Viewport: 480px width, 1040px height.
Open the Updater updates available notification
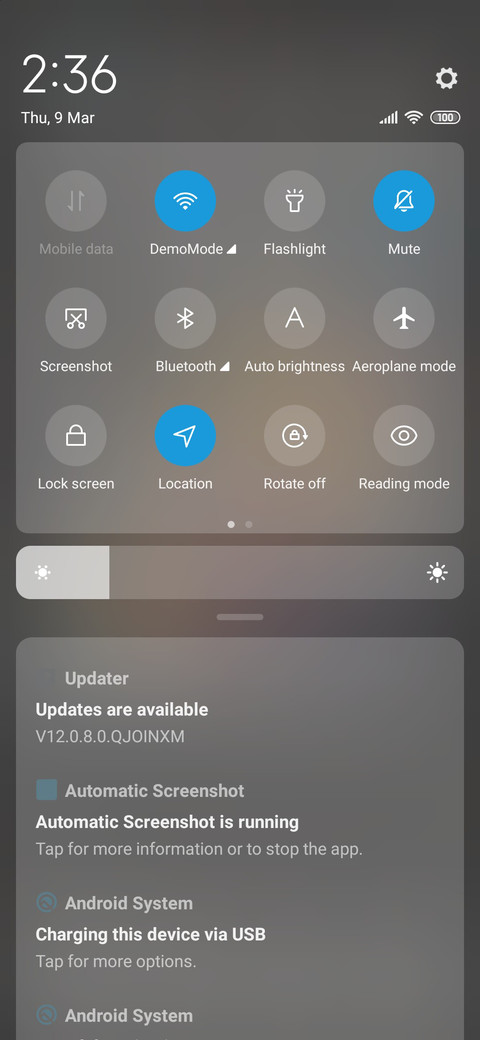[240, 707]
